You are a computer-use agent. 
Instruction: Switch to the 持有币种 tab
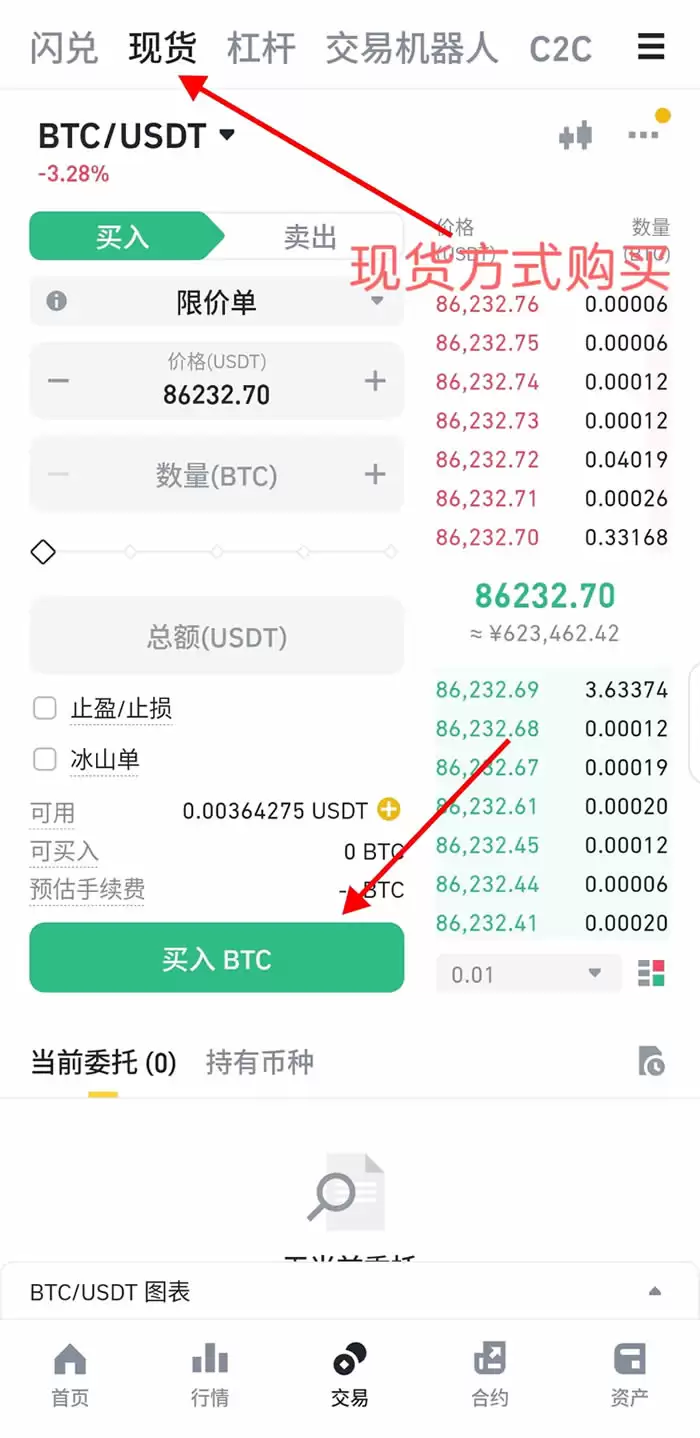260,1062
